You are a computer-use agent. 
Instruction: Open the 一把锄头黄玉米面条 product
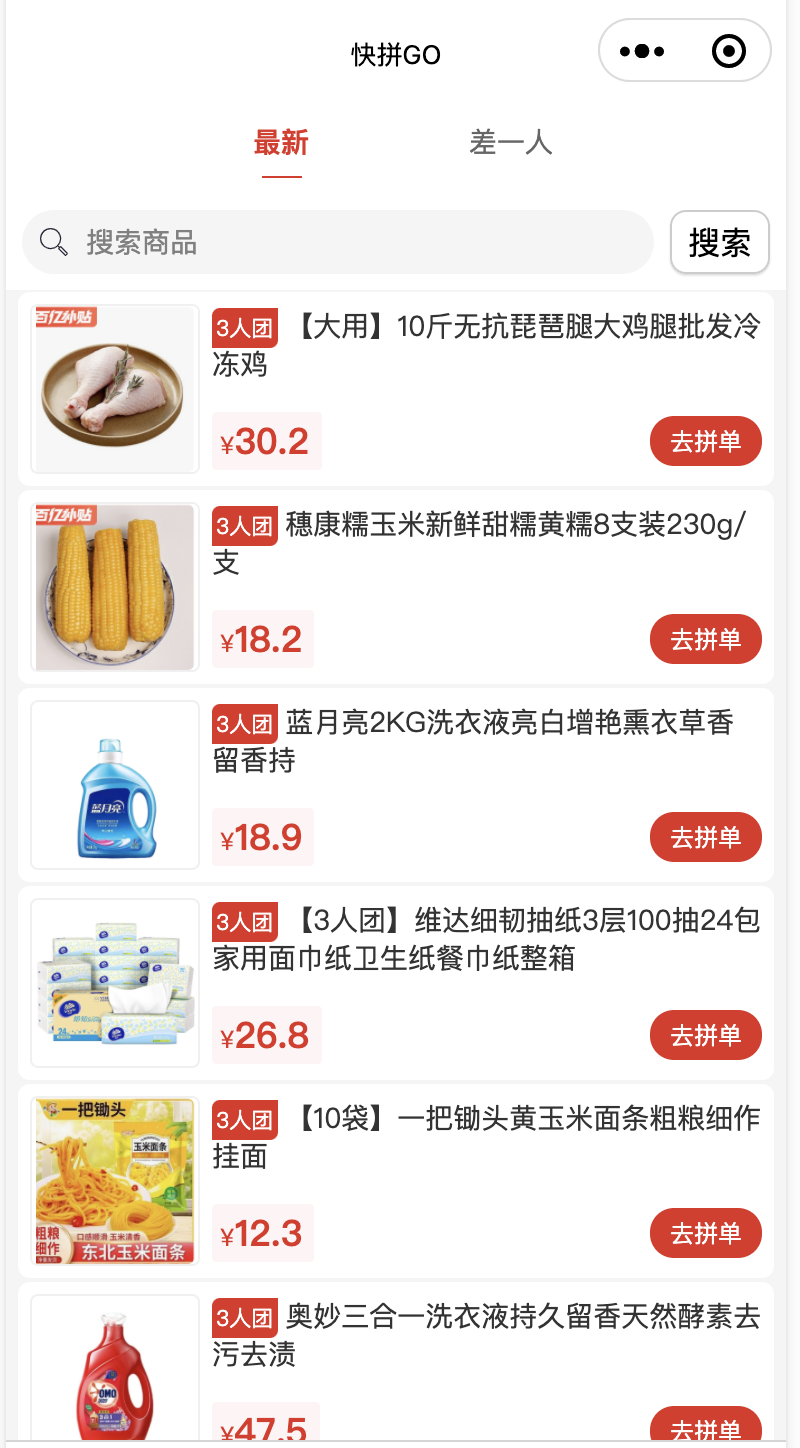point(486,1137)
